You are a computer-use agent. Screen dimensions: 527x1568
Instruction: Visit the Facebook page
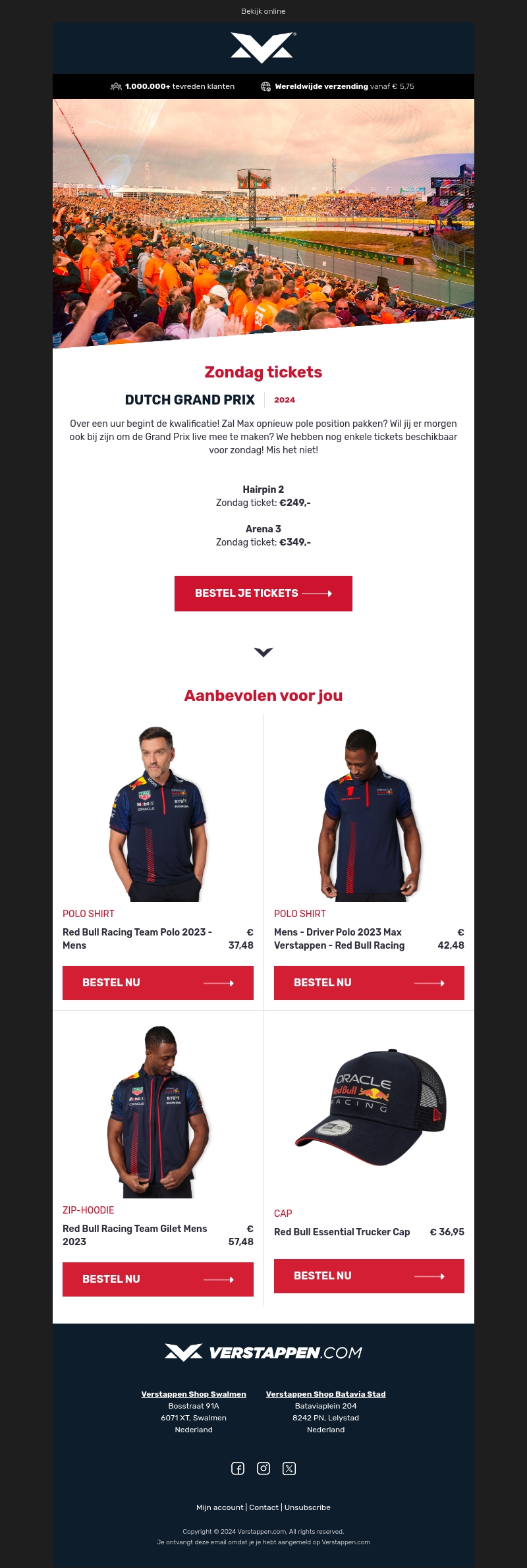click(238, 1468)
